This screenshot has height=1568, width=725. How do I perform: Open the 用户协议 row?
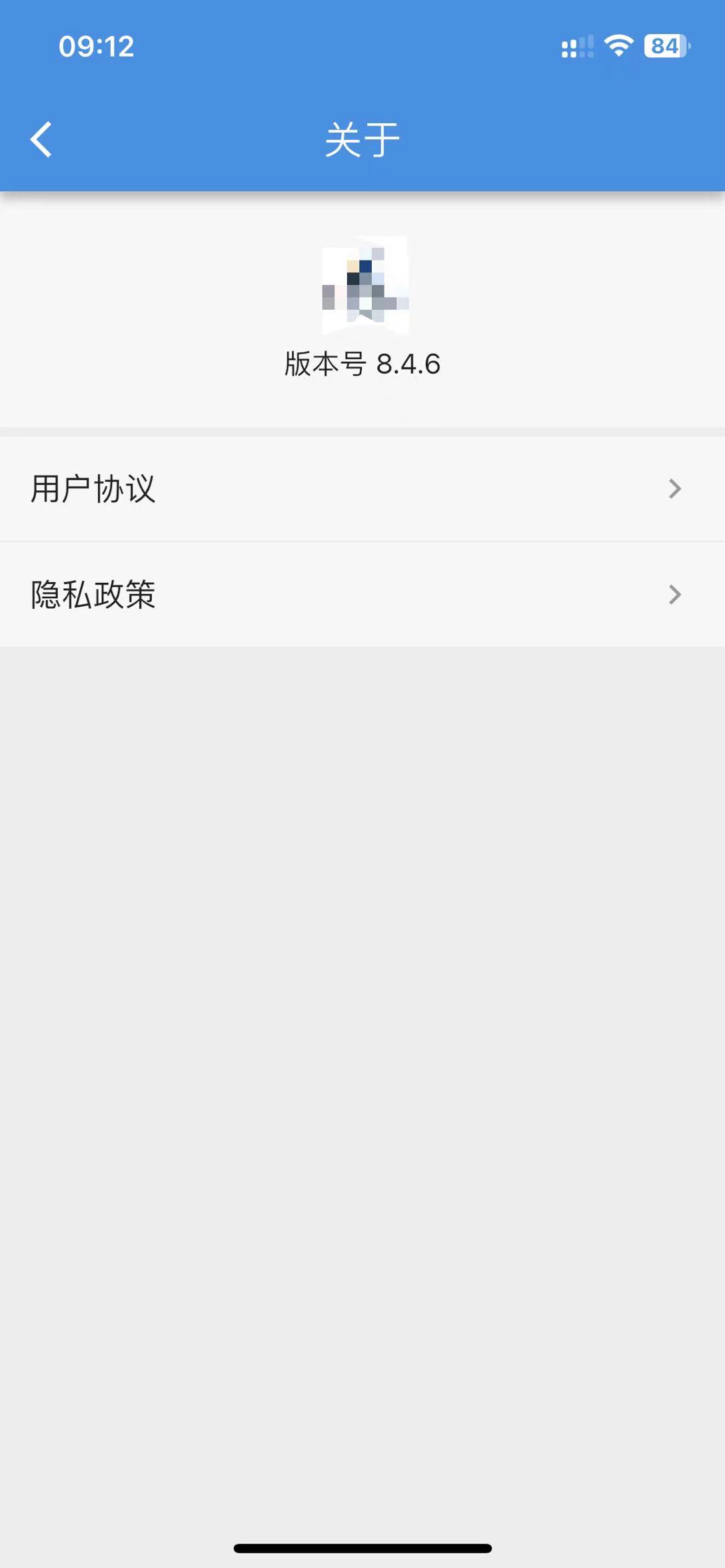[x=362, y=489]
